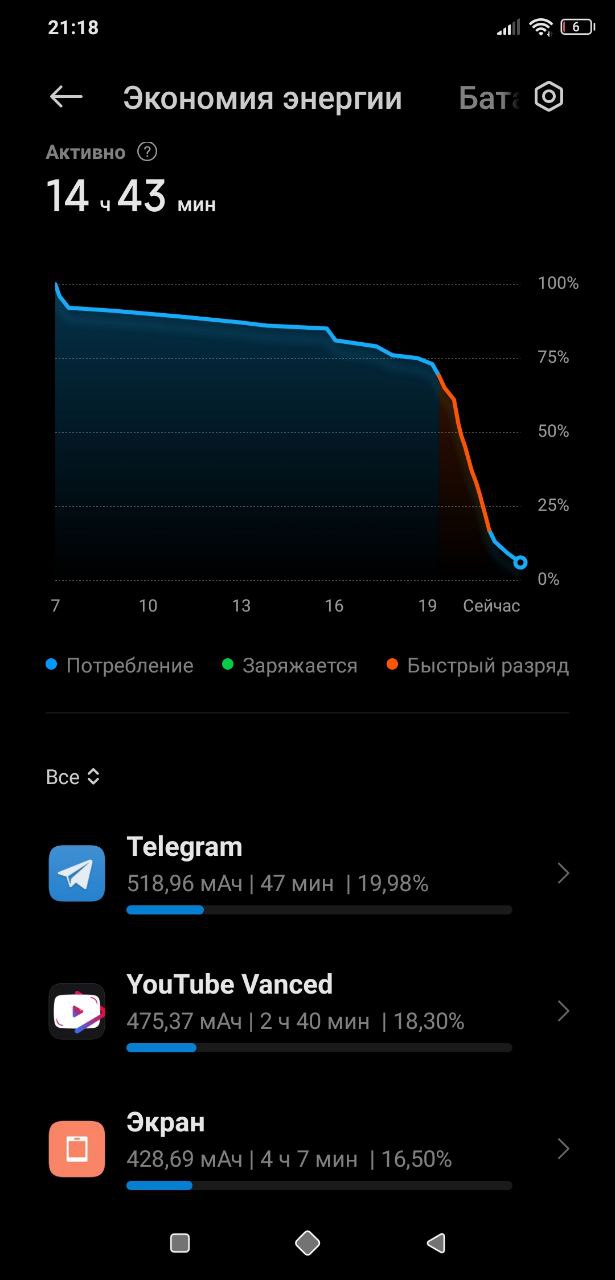Viewport: 615px width, 1280px height.
Task: Open battery settings gear icon
Action: point(549,97)
